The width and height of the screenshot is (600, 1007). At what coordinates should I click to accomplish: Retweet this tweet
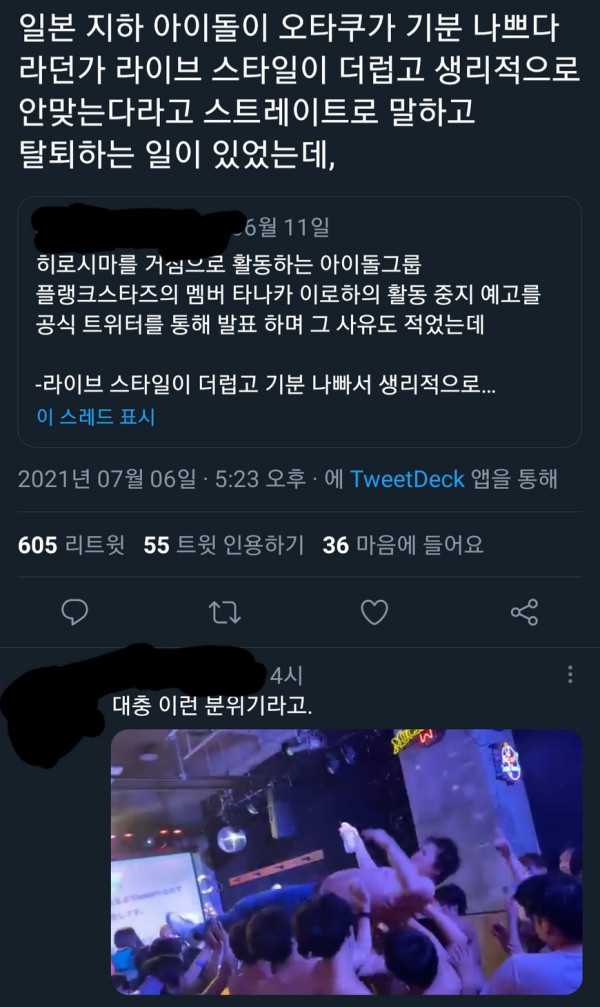(225, 612)
